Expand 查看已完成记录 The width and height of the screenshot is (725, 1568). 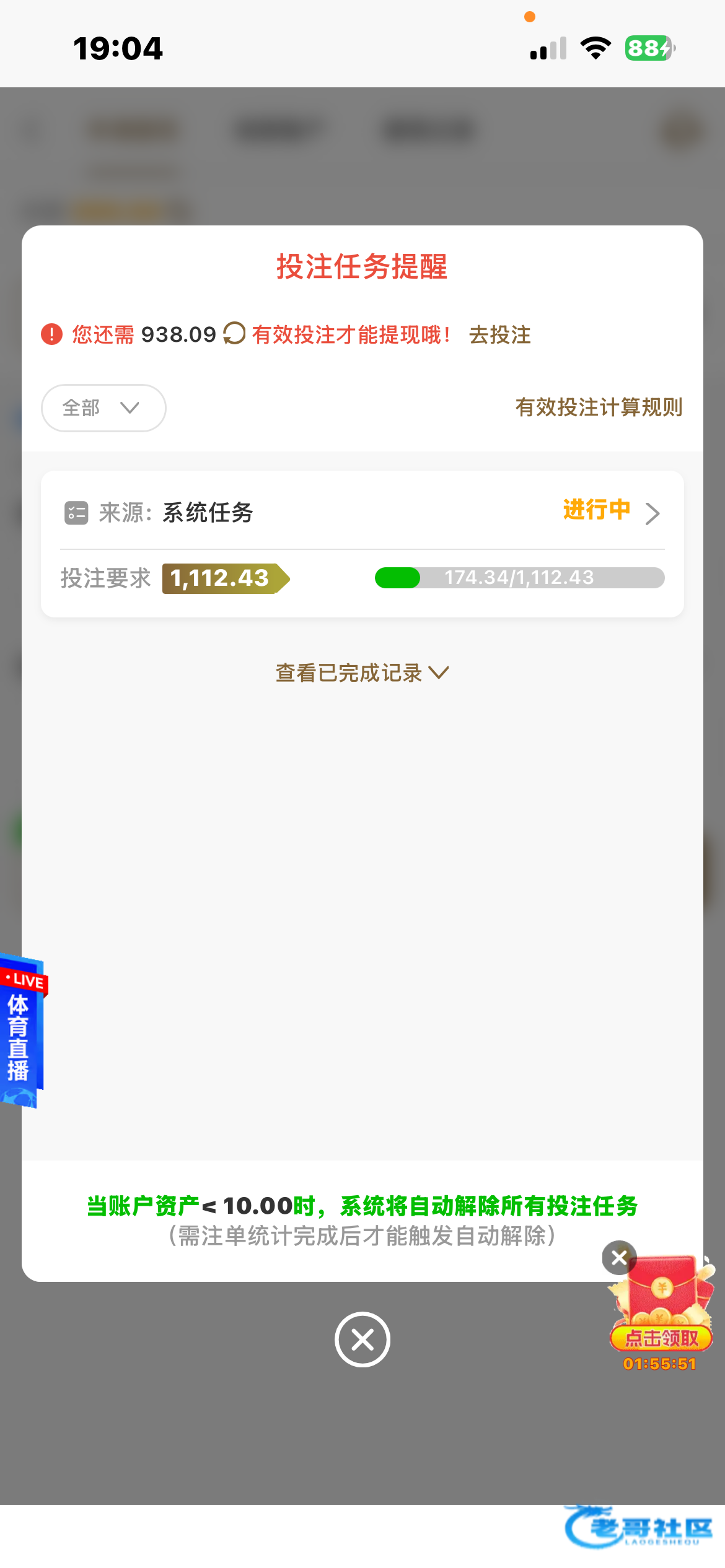[362, 673]
